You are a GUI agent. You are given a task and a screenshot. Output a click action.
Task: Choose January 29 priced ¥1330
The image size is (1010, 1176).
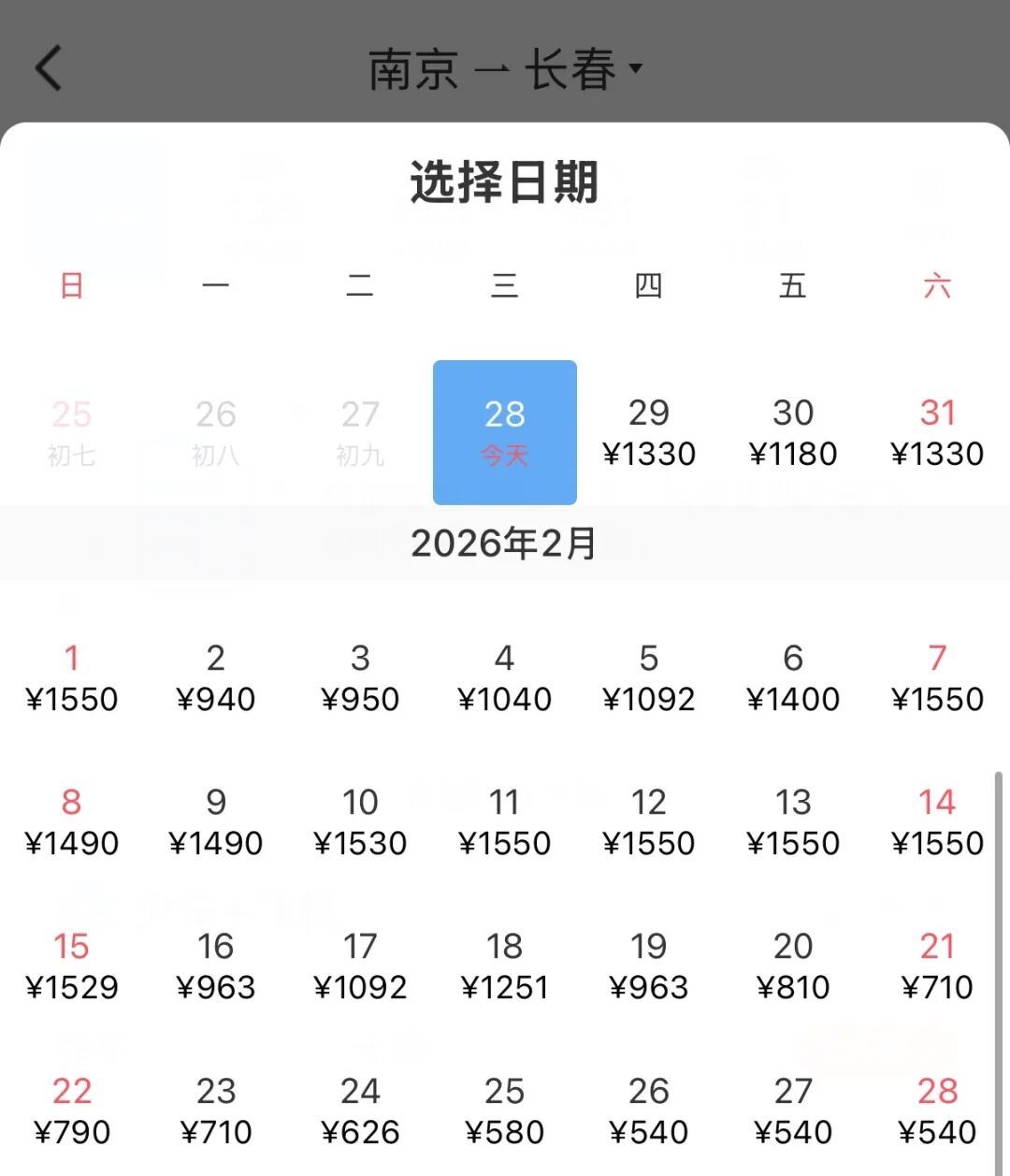pos(649,430)
